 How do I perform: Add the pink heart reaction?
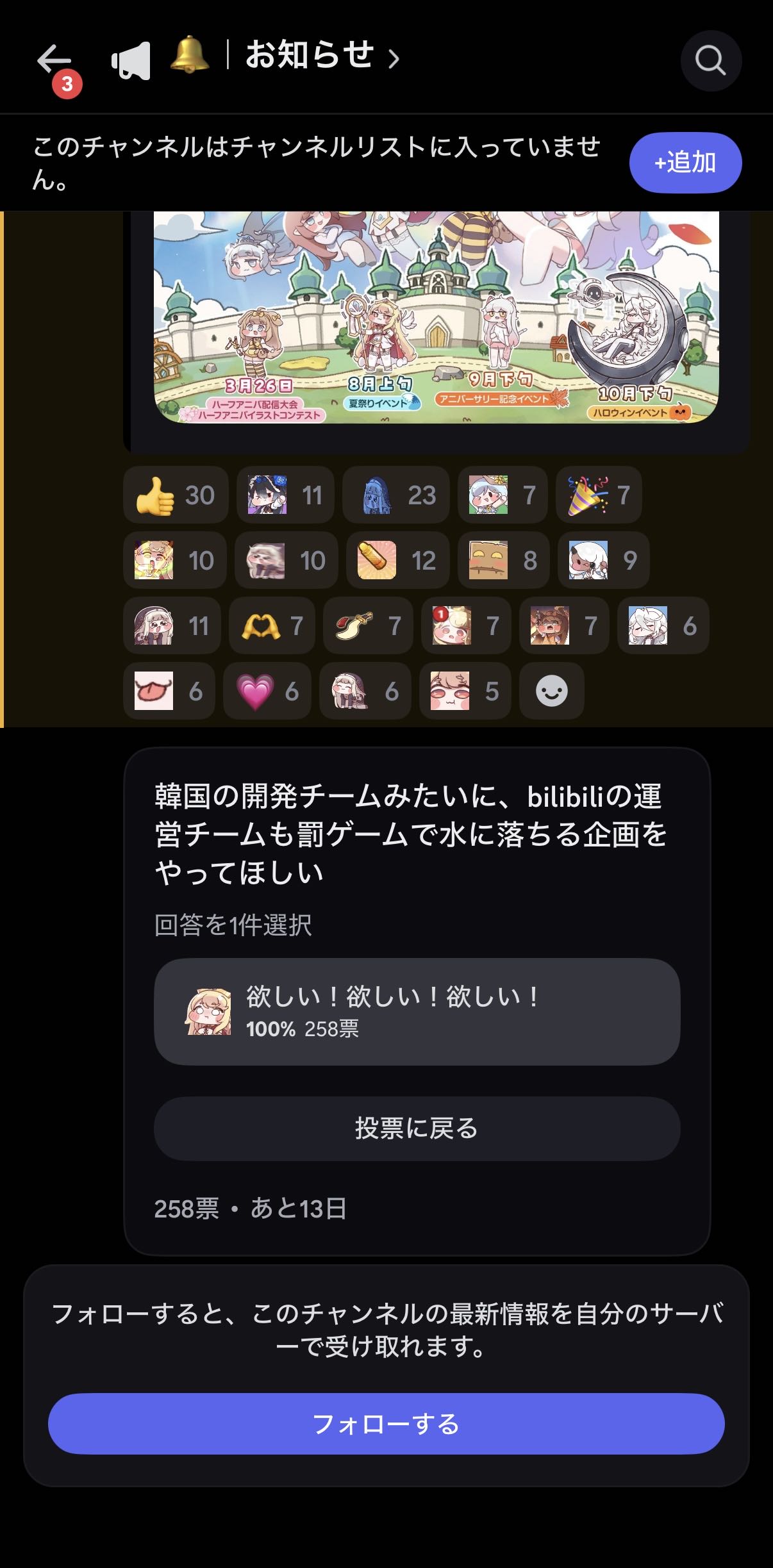click(x=267, y=691)
